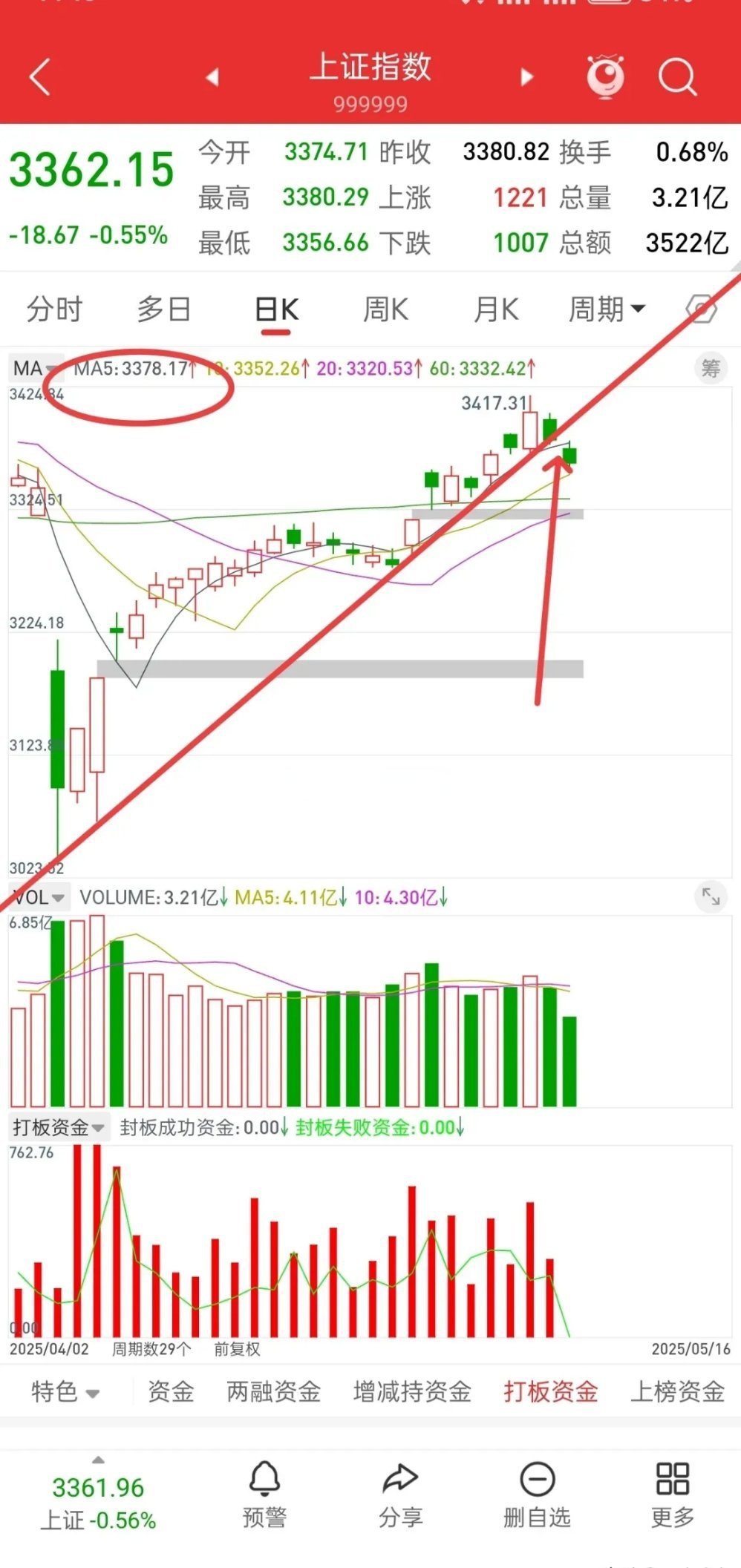Switch to the previous stock index

pyautogui.click(x=213, y=76)
